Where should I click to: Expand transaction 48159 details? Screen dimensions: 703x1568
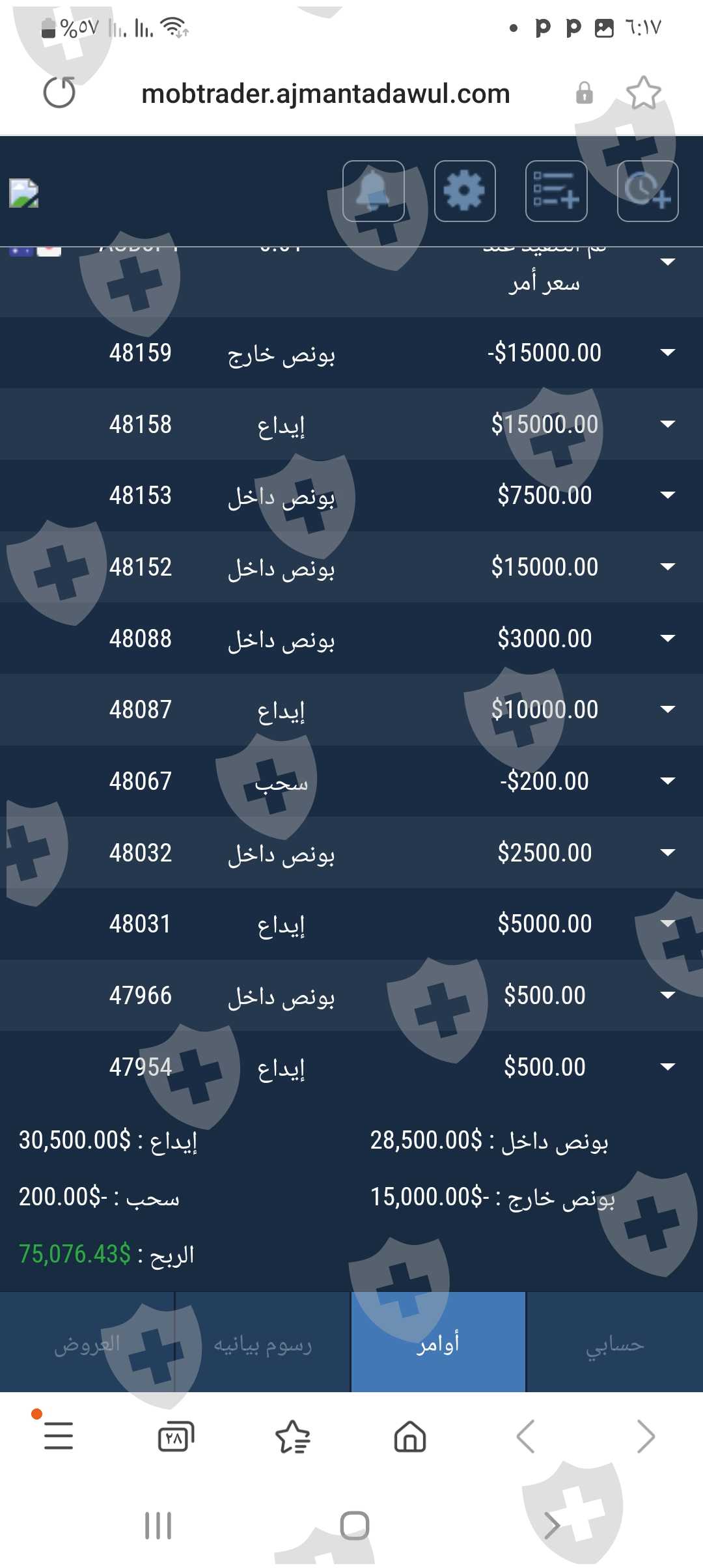(x=667, y=353)
